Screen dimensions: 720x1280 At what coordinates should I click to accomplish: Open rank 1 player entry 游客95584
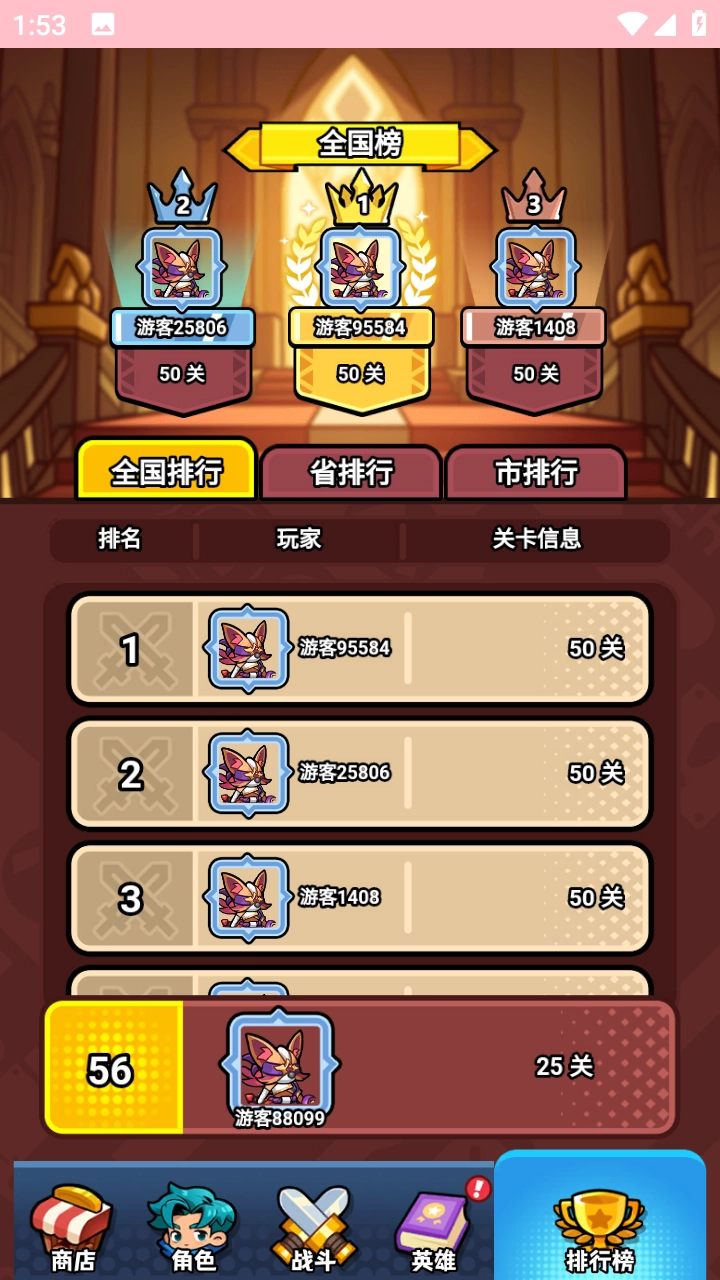tap(360, 648)
